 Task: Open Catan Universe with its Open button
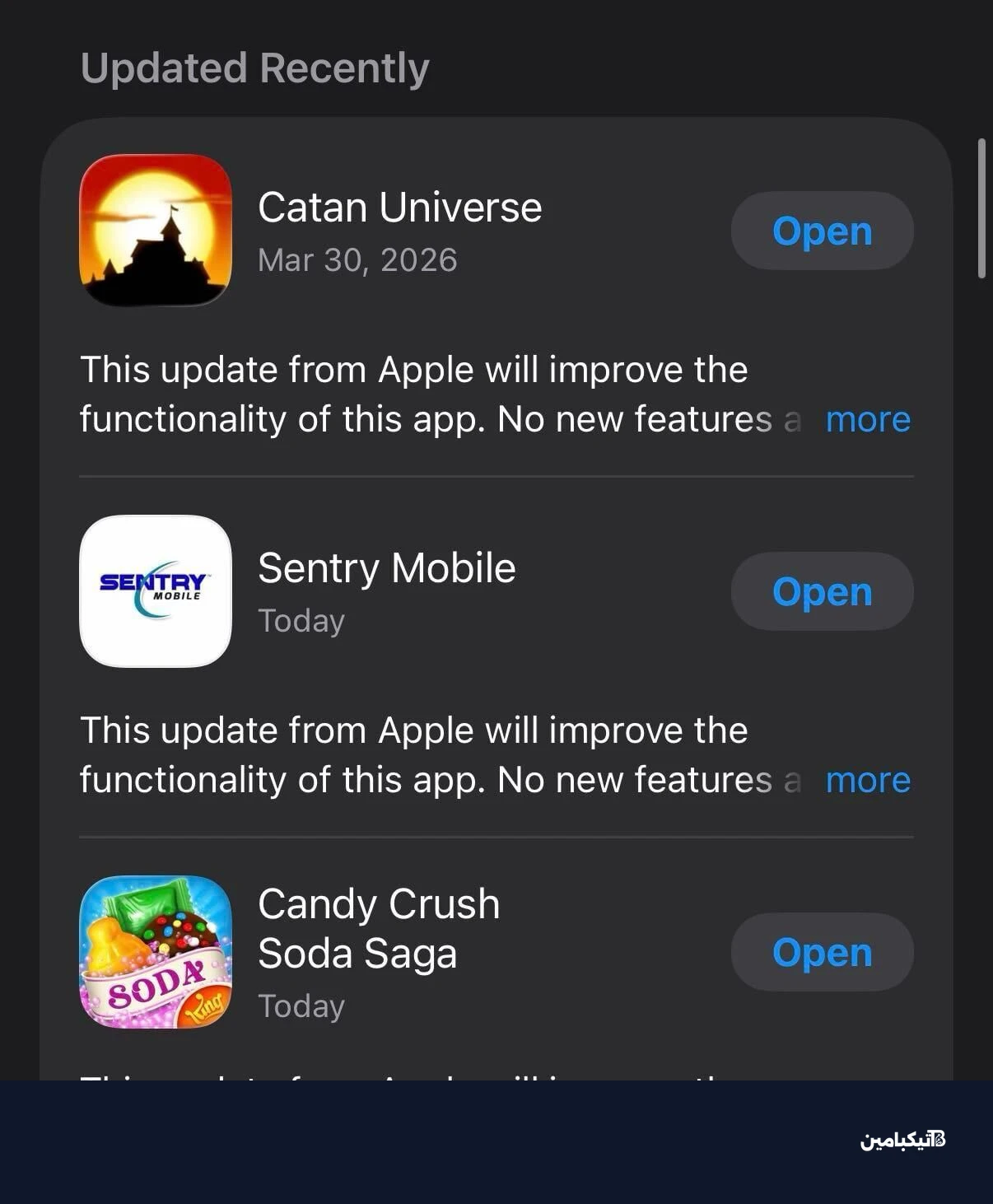822,231
